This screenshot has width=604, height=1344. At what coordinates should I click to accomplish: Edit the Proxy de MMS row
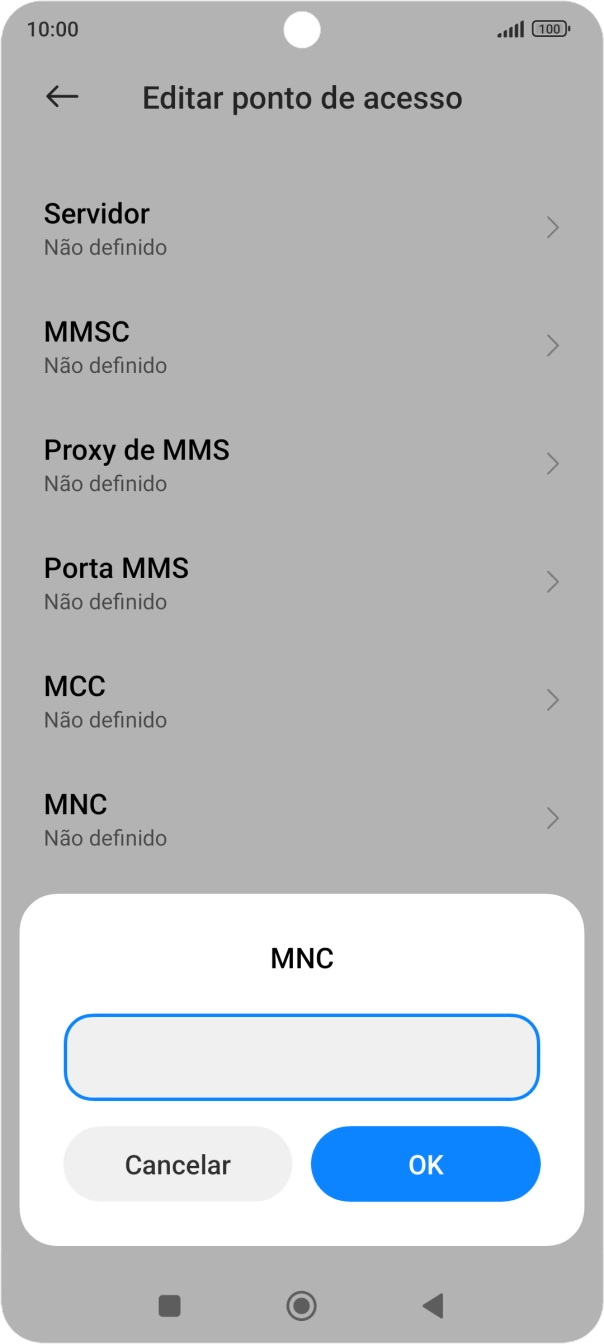[301, 464]
